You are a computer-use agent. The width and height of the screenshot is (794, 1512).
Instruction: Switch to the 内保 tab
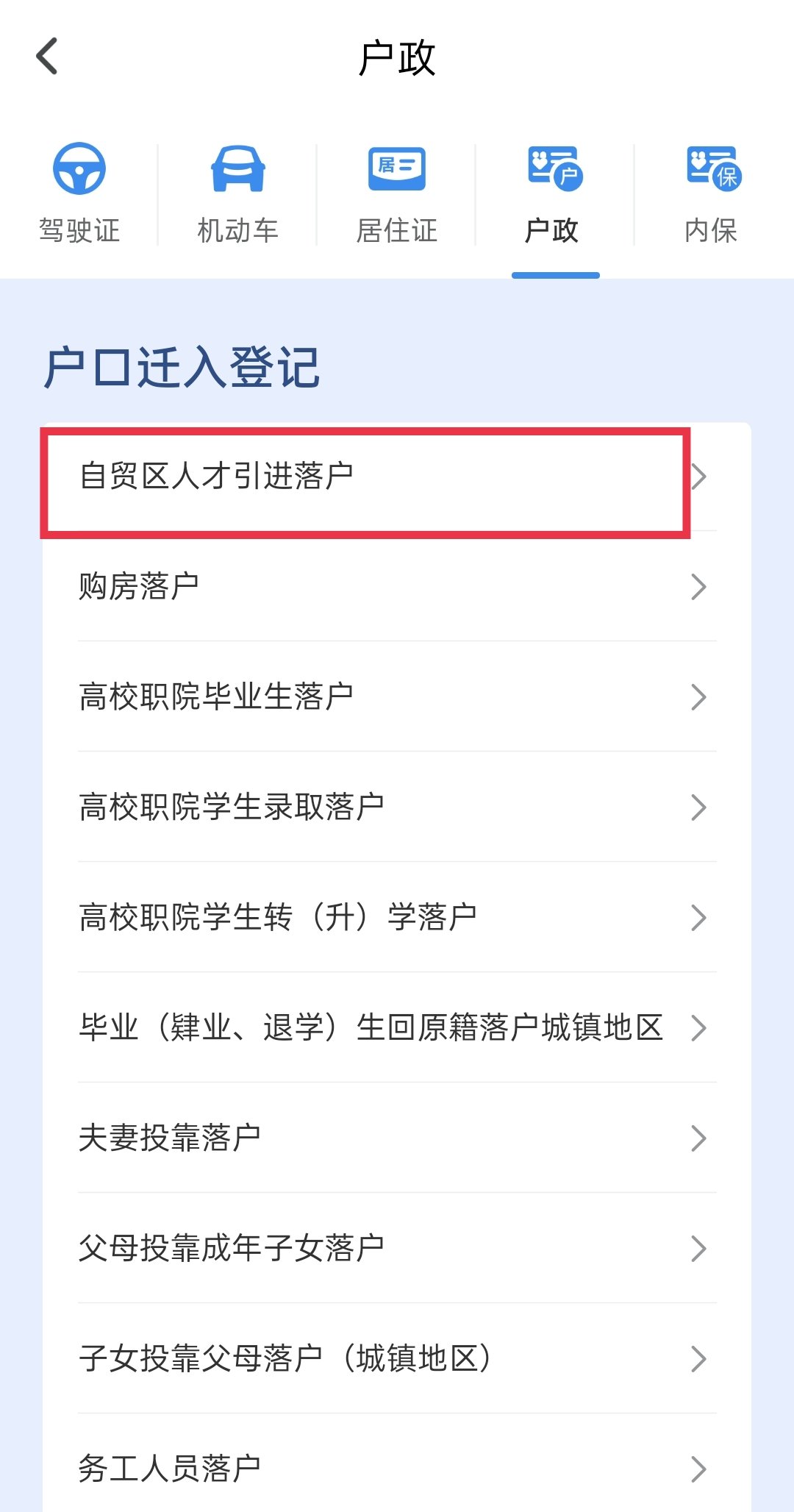[712, 194]
